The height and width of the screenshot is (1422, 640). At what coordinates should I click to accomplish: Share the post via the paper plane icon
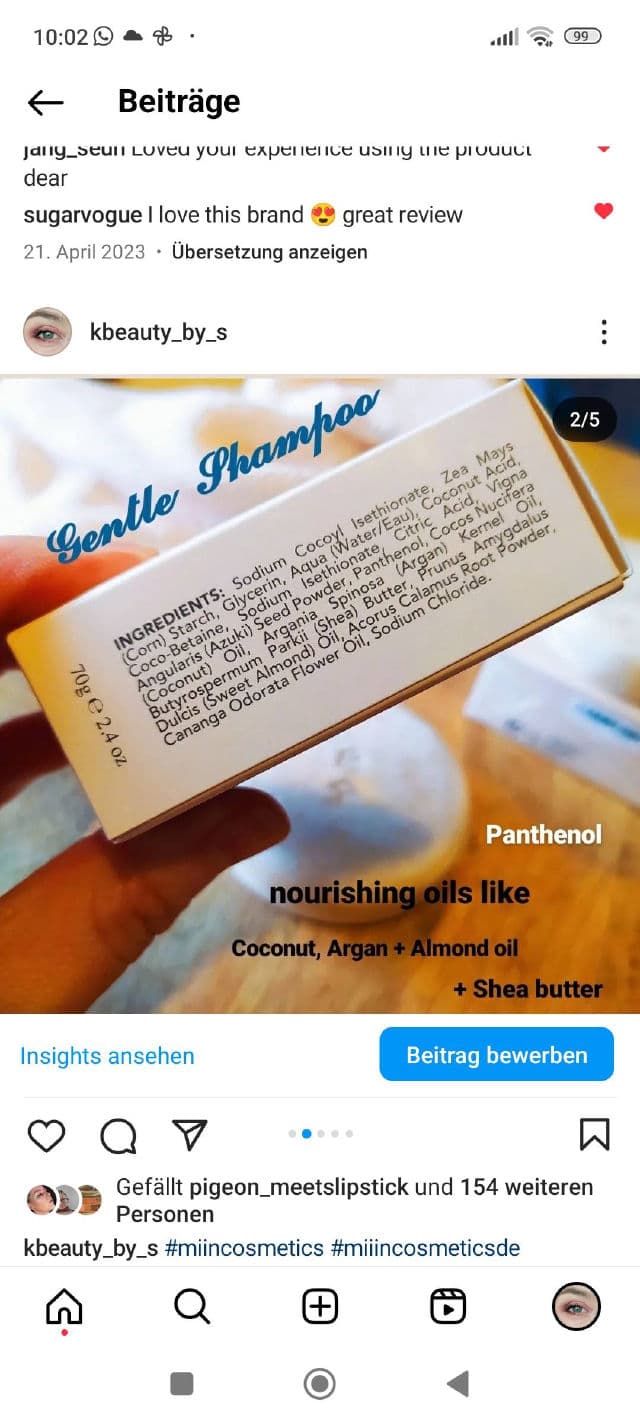point(189,1134)
